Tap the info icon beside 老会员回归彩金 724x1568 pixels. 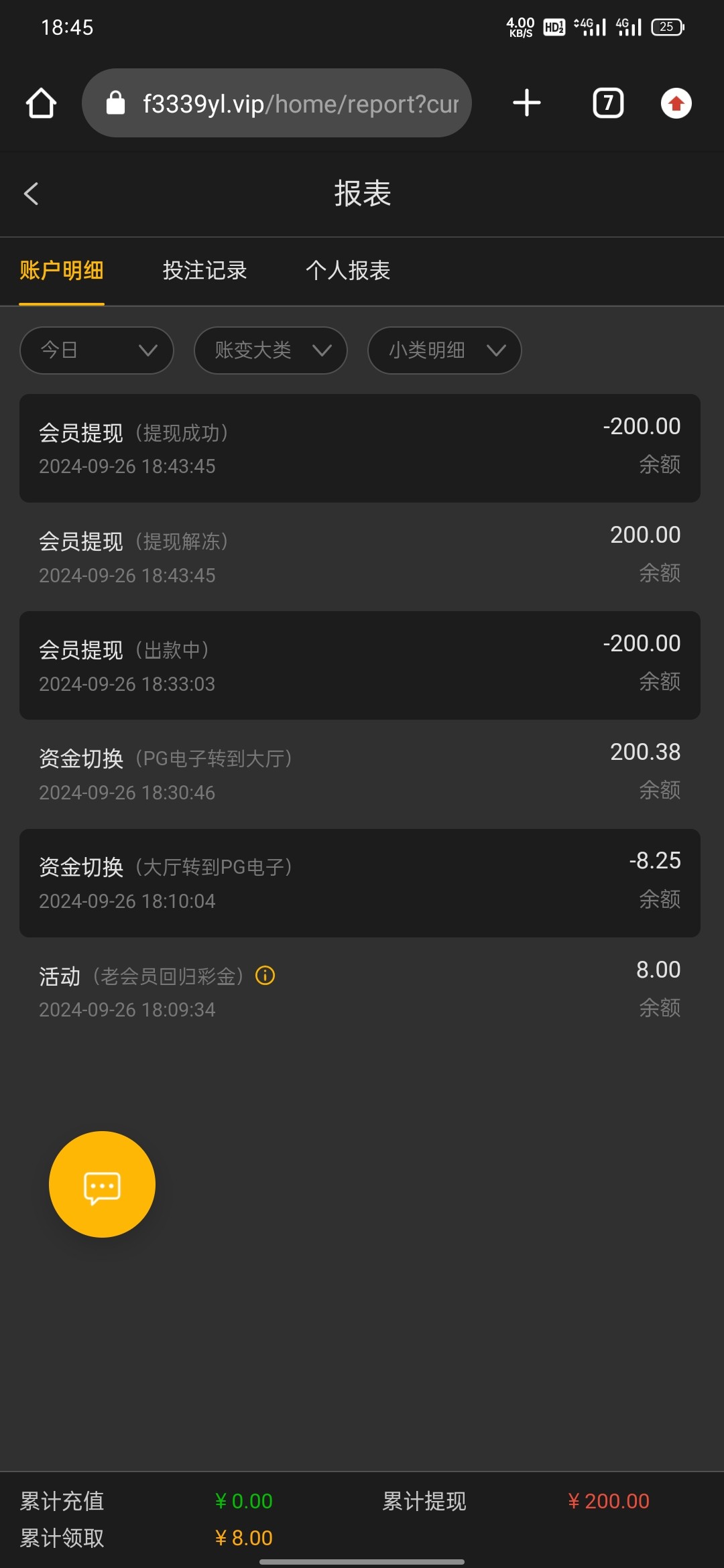click(x=265, y=976)
